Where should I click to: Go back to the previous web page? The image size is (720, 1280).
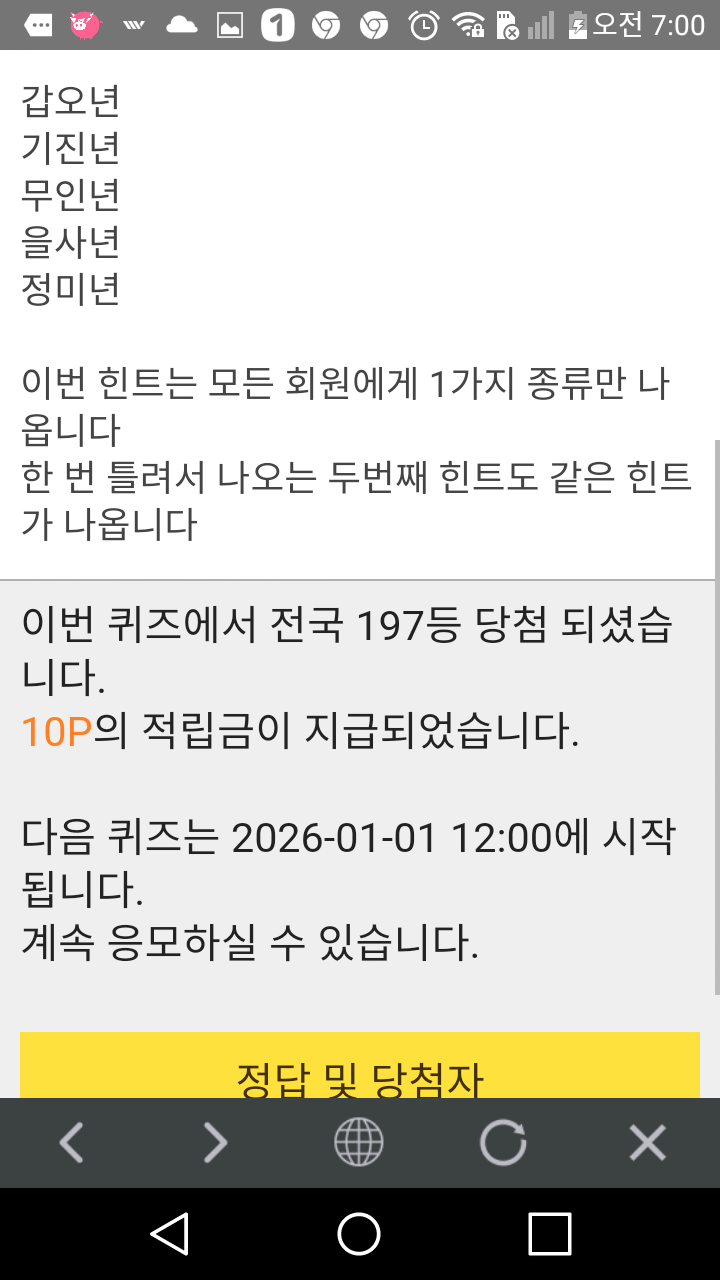(x=72, y=1142)
